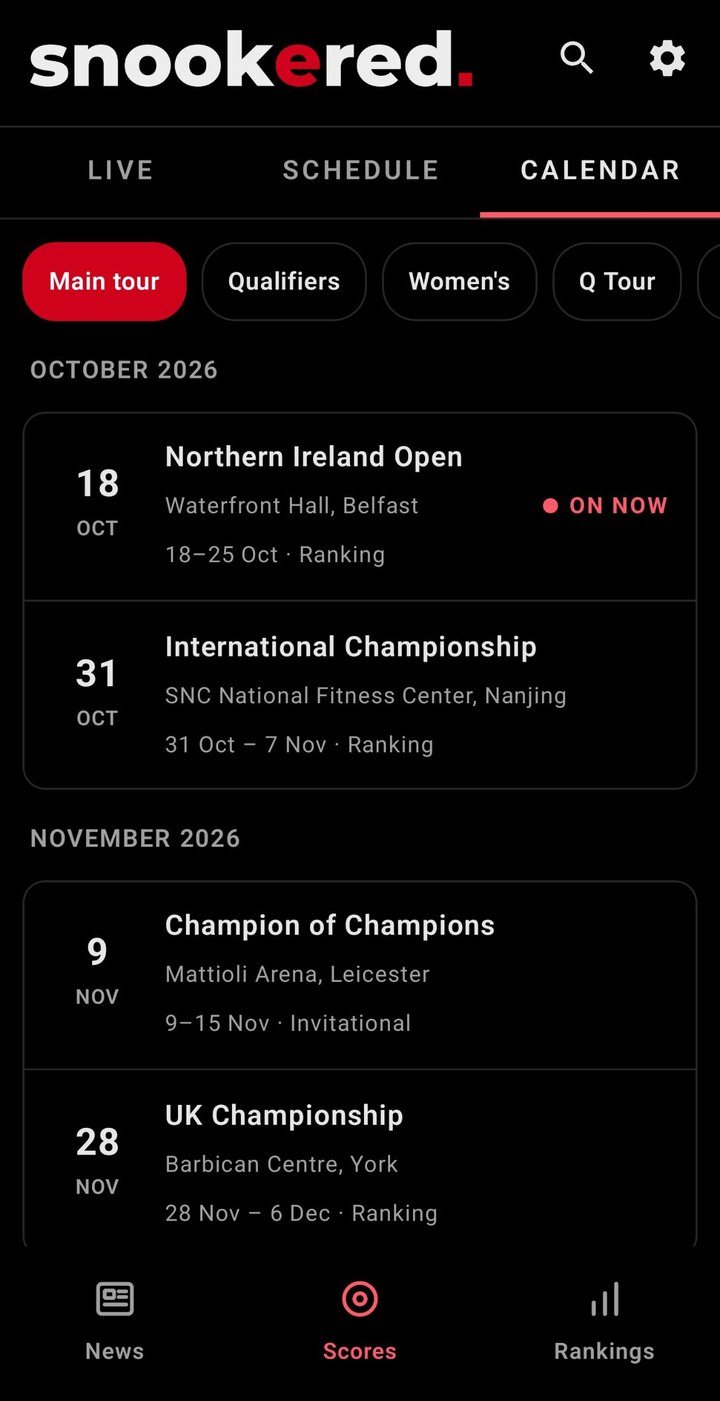Filter by the Women's chip

(x=459, y=282)
